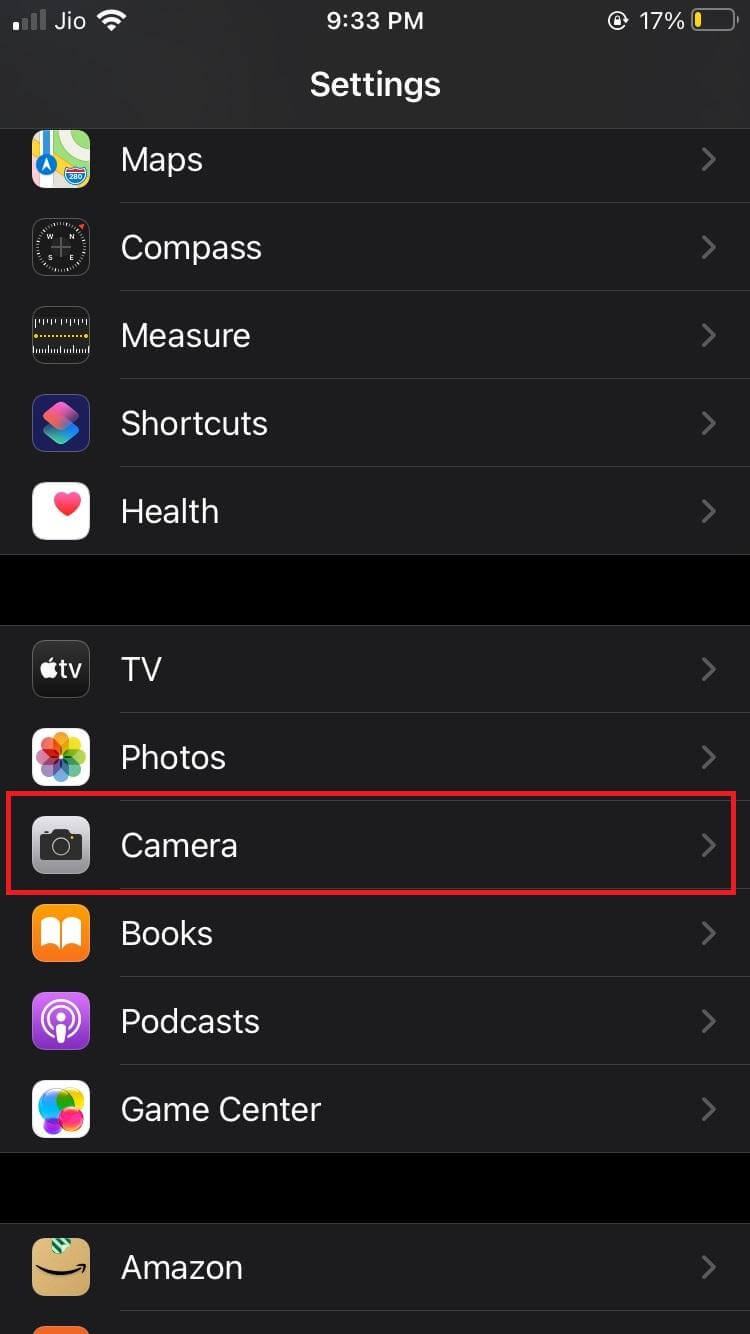
Task: Tap the Camera app icon
Action: coord(61,845)
